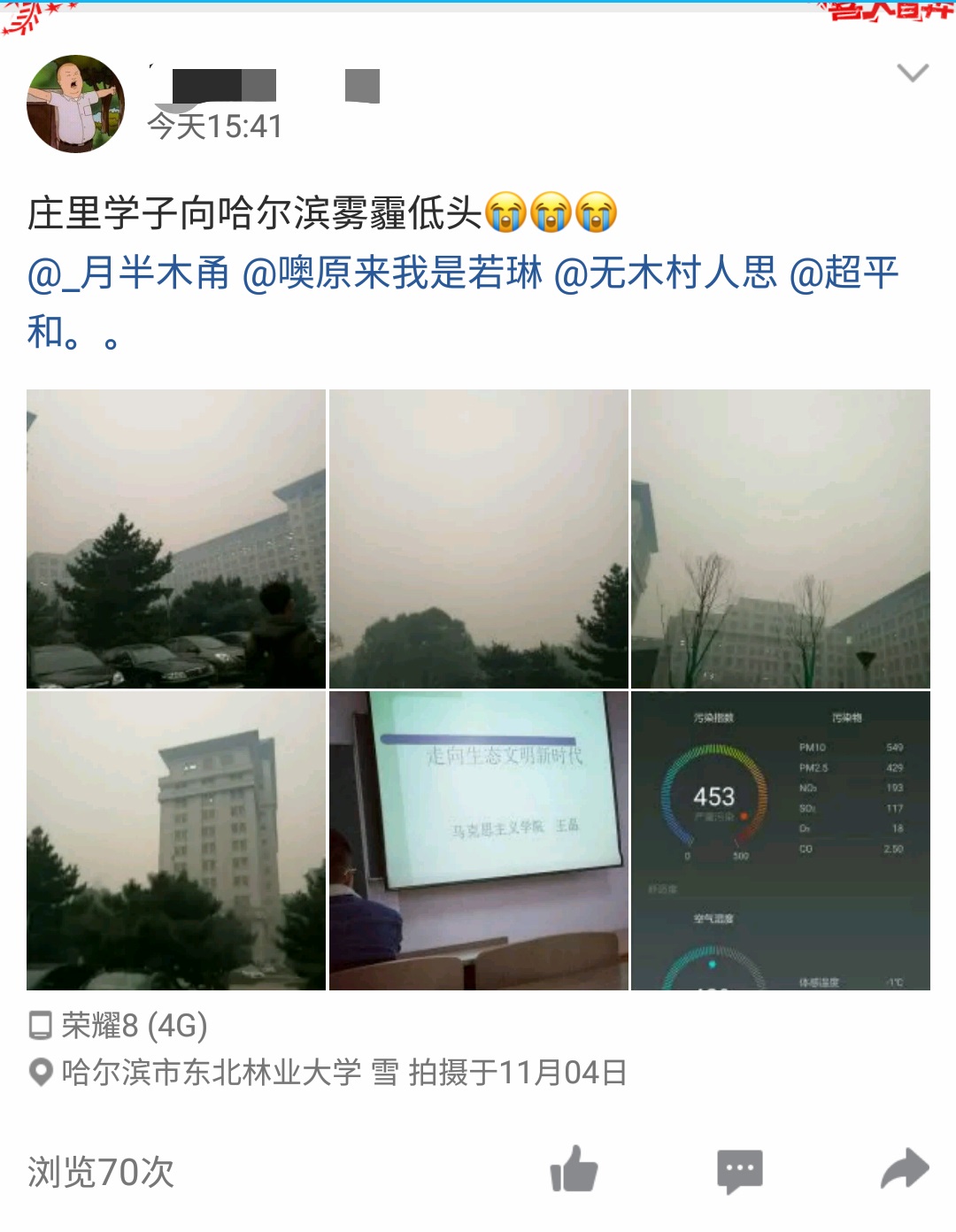Screen dimensions: 956x1232
Task: Open the poster's cartoon avatar profile
Action: tap(75, 104)
